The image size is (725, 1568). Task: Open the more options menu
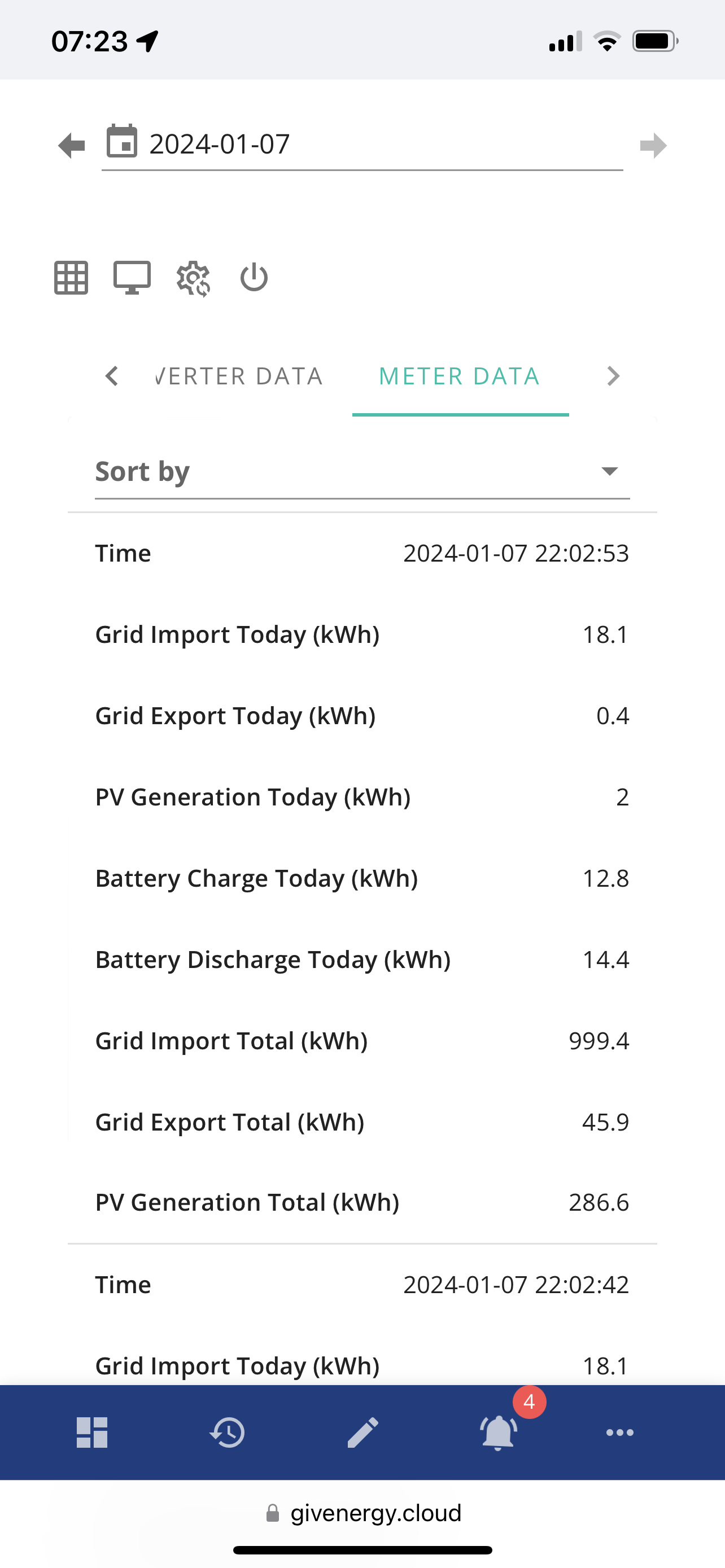click(x=619, y=1433)
